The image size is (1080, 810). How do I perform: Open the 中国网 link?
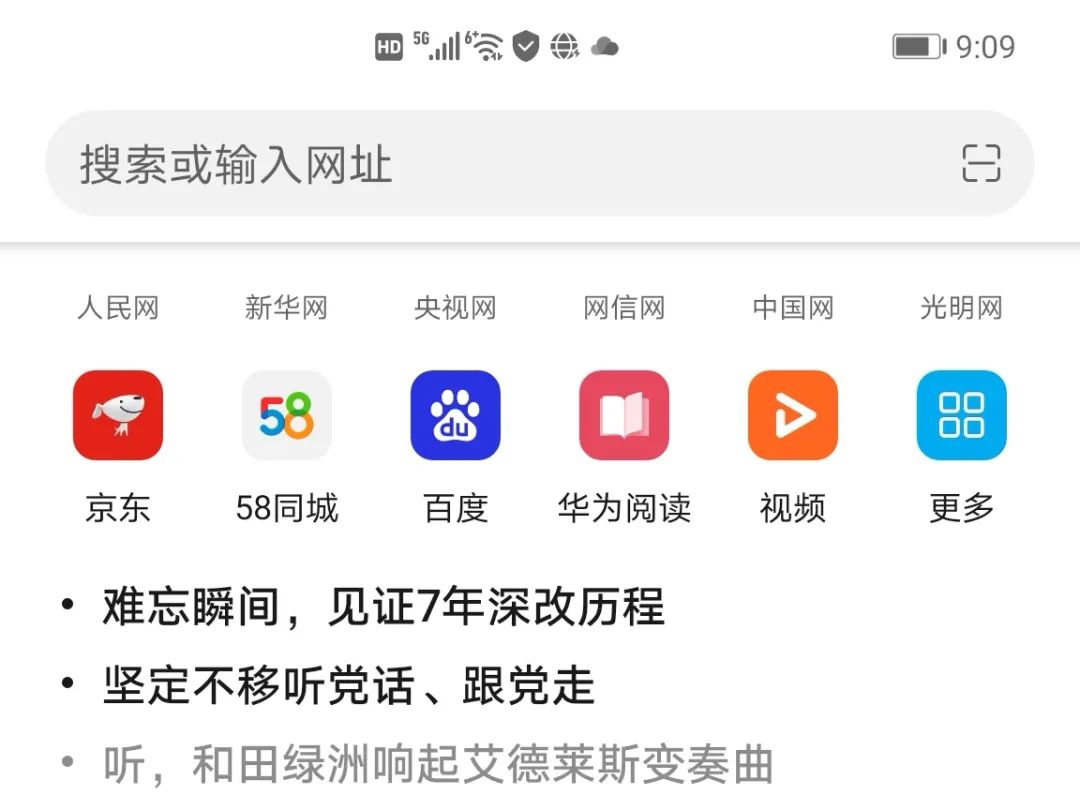tap(792, 308)
